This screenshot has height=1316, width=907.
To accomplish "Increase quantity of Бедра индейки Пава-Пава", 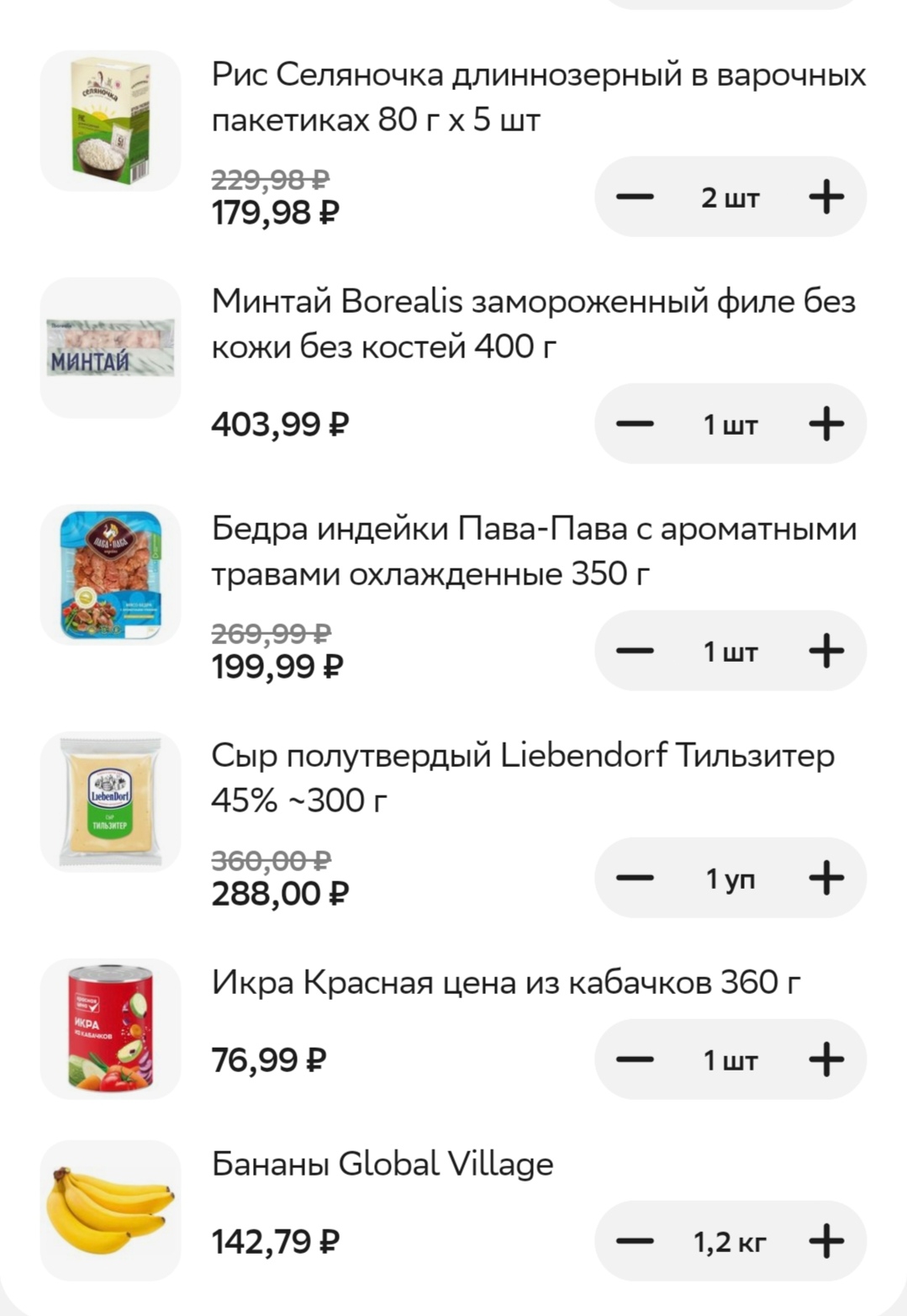I will [826, 651].
